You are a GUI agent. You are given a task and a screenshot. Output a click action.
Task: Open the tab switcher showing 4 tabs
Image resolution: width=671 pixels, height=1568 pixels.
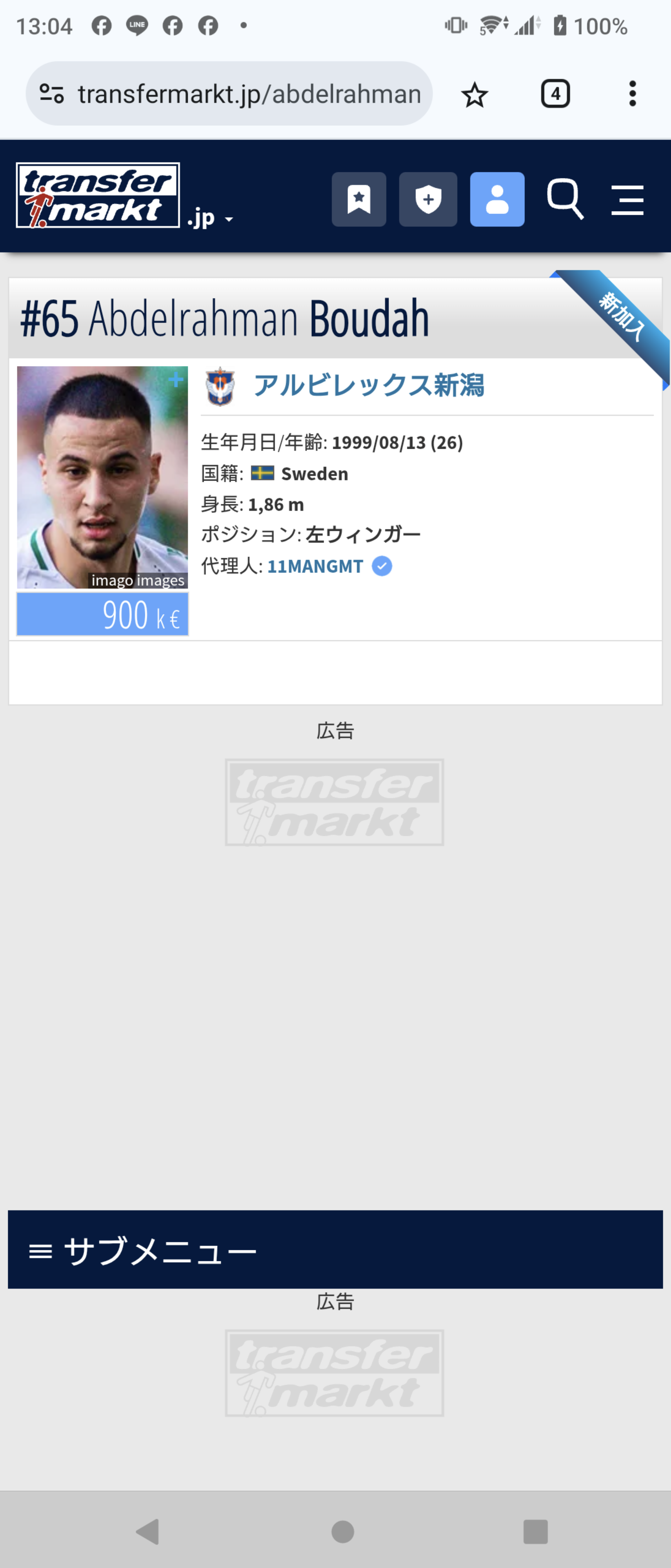pyautogui.click(x=555, y=94)
